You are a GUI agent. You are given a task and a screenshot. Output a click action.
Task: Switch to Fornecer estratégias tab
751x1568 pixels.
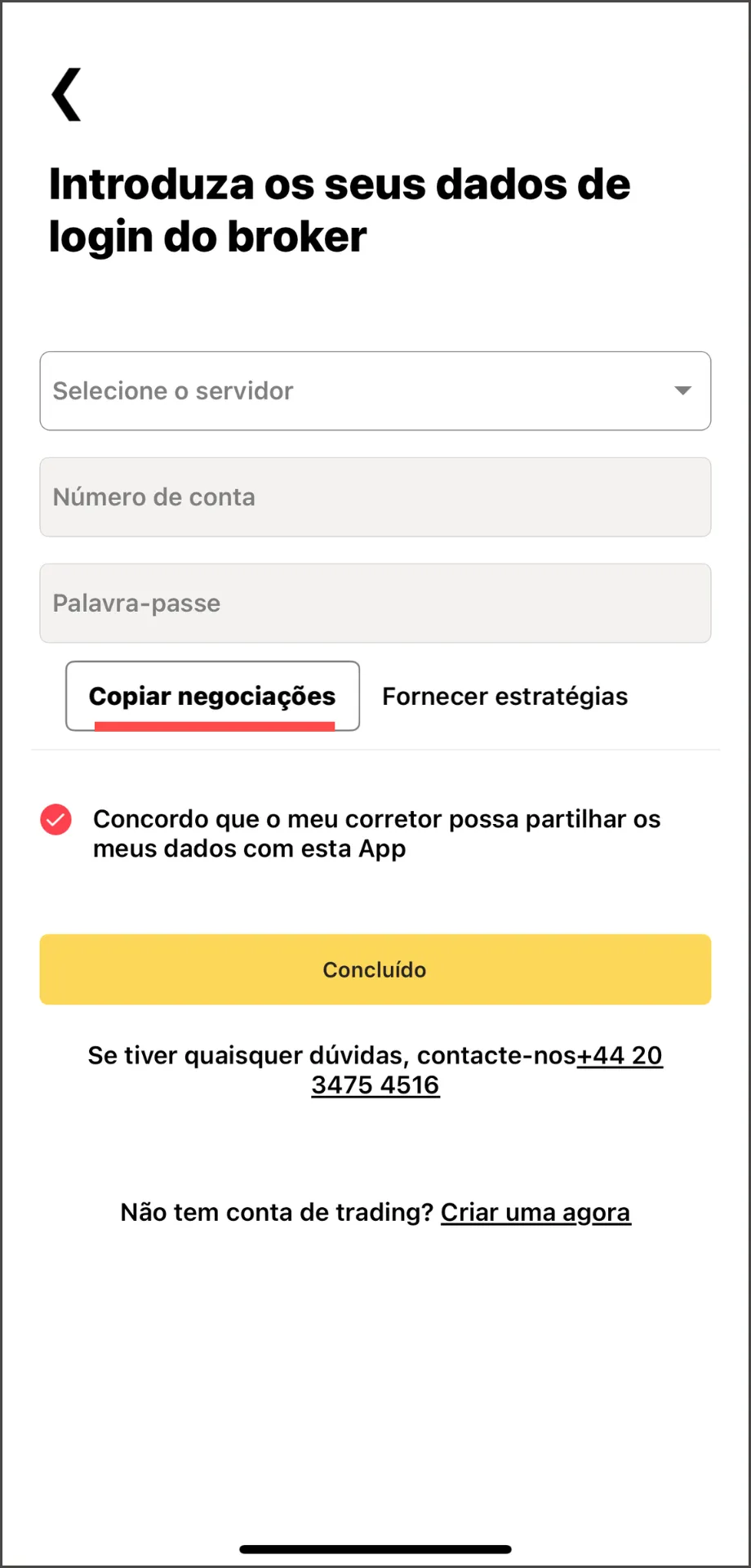pos(504,696)
